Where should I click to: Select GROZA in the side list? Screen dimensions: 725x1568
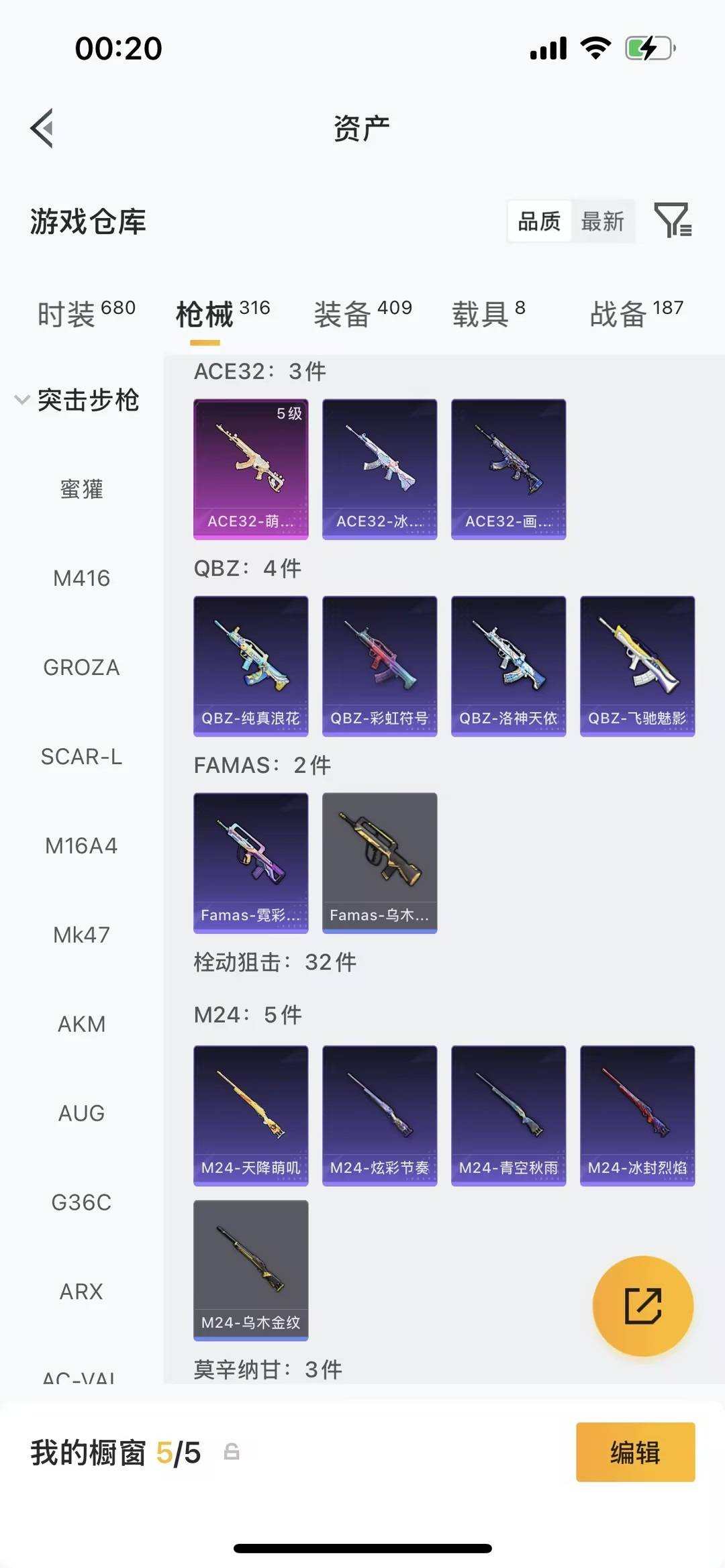point(81,668)
